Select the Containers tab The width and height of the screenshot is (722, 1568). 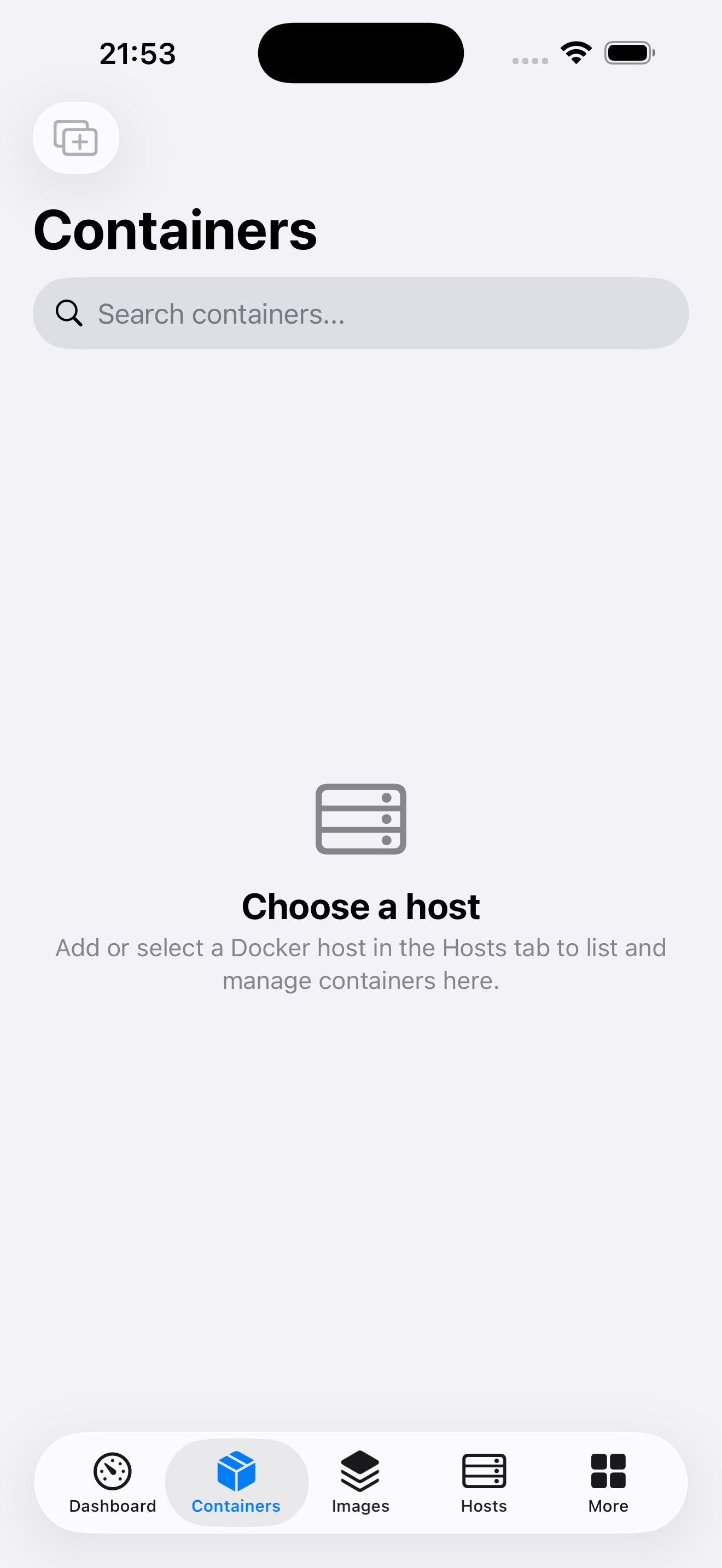[236, 1483]
